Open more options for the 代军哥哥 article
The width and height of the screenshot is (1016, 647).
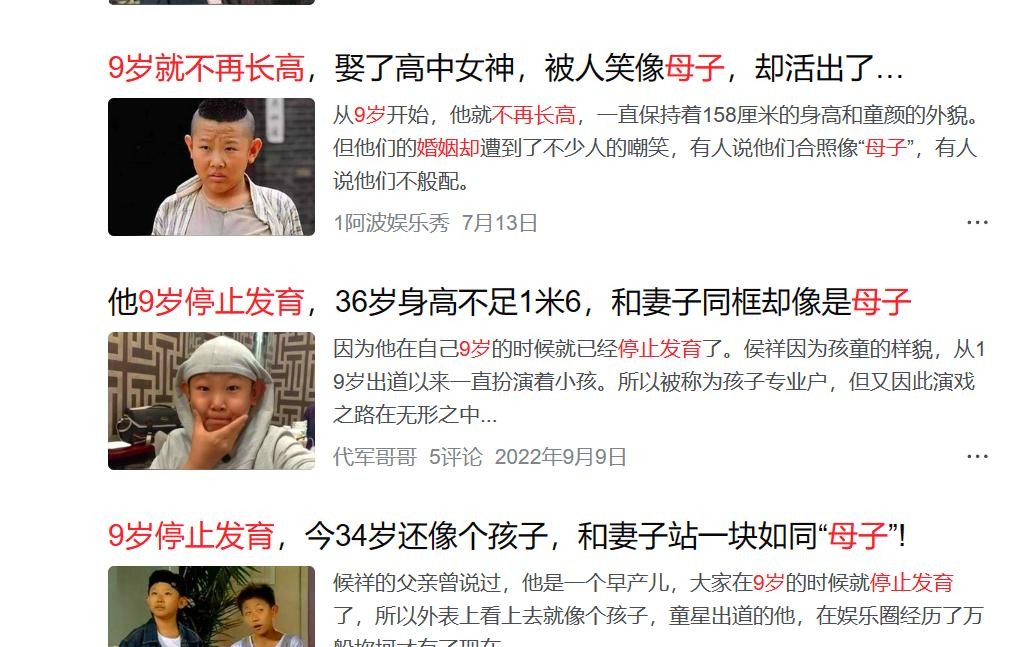tap(977, 457)
